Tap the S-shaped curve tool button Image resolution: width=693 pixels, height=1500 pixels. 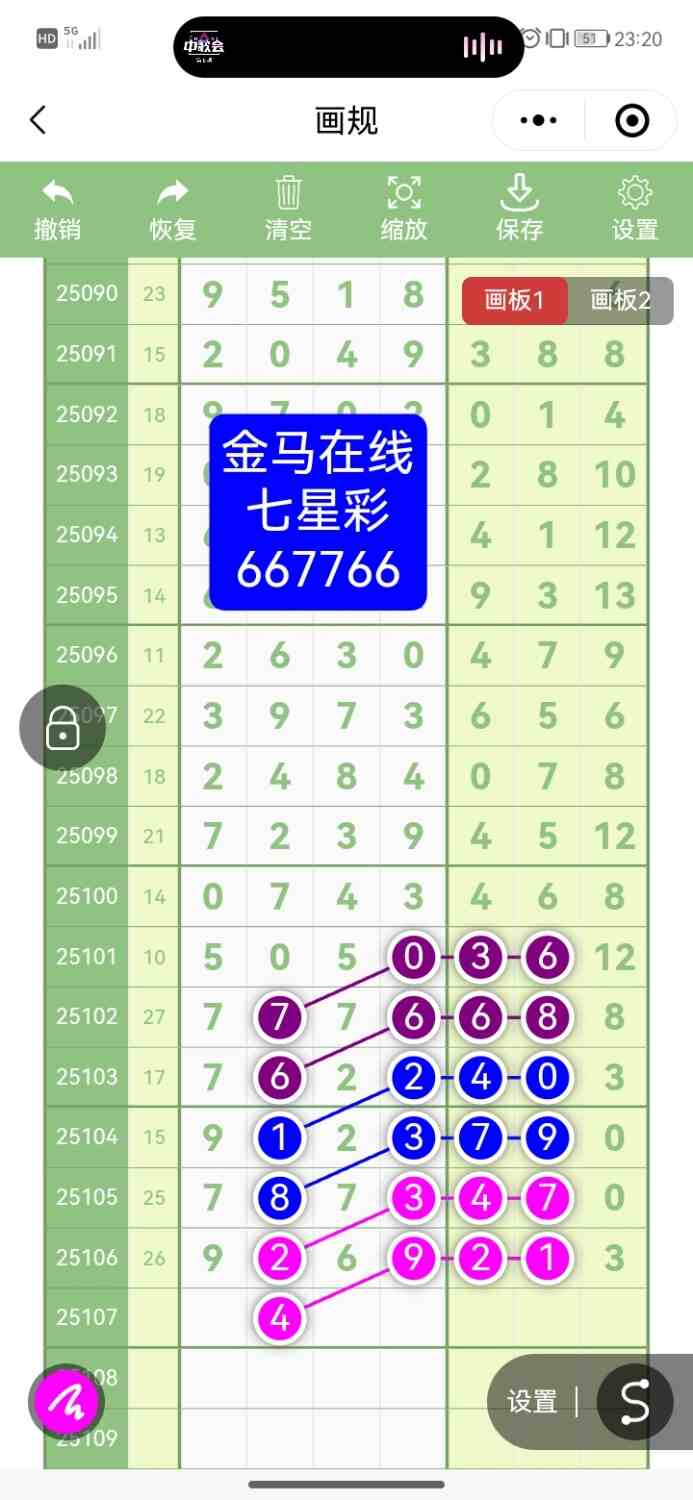635,1402
